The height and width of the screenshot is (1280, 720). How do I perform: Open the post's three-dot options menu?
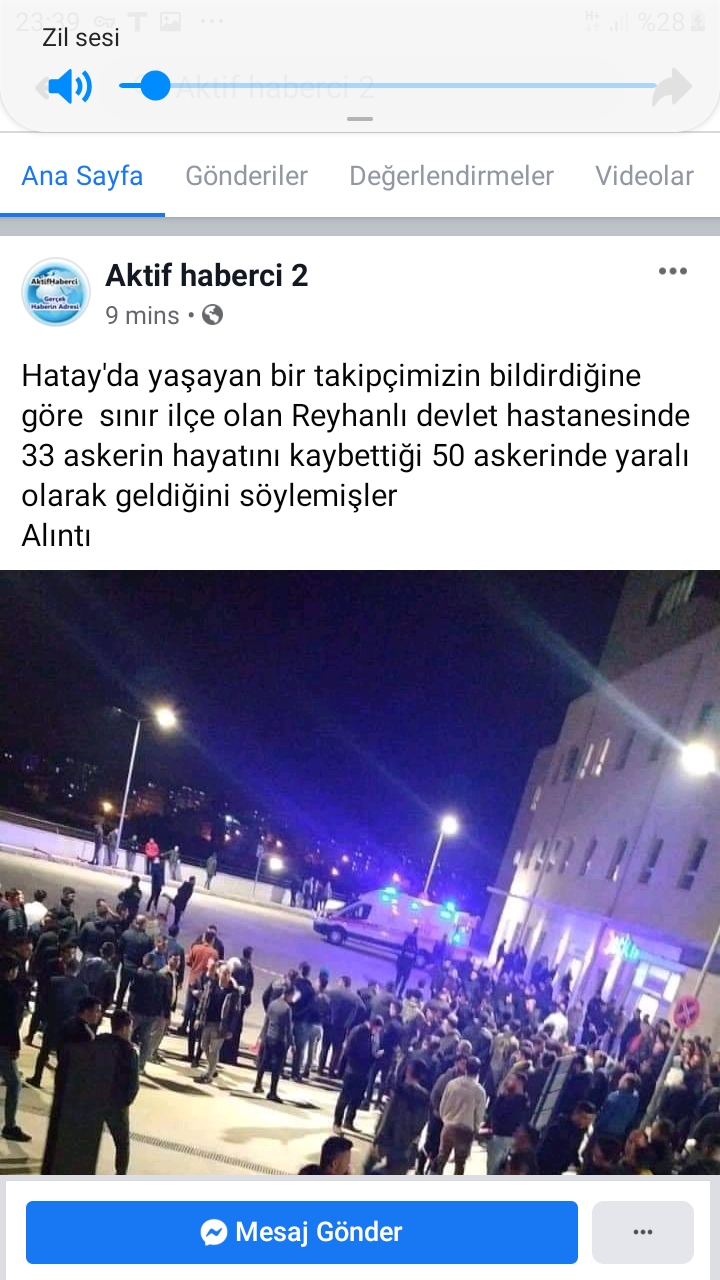(672, 272)
